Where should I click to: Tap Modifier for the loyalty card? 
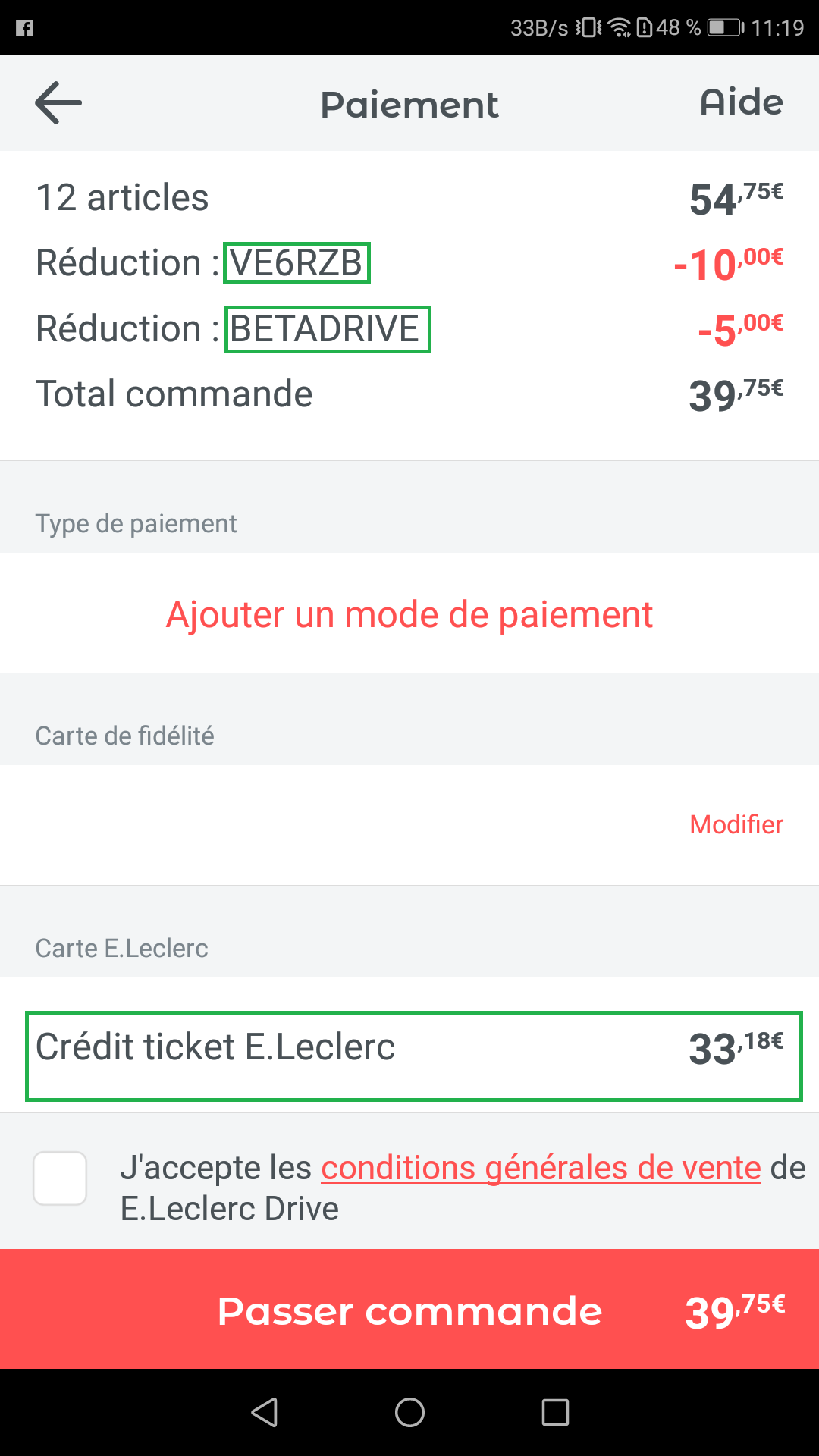736,824
